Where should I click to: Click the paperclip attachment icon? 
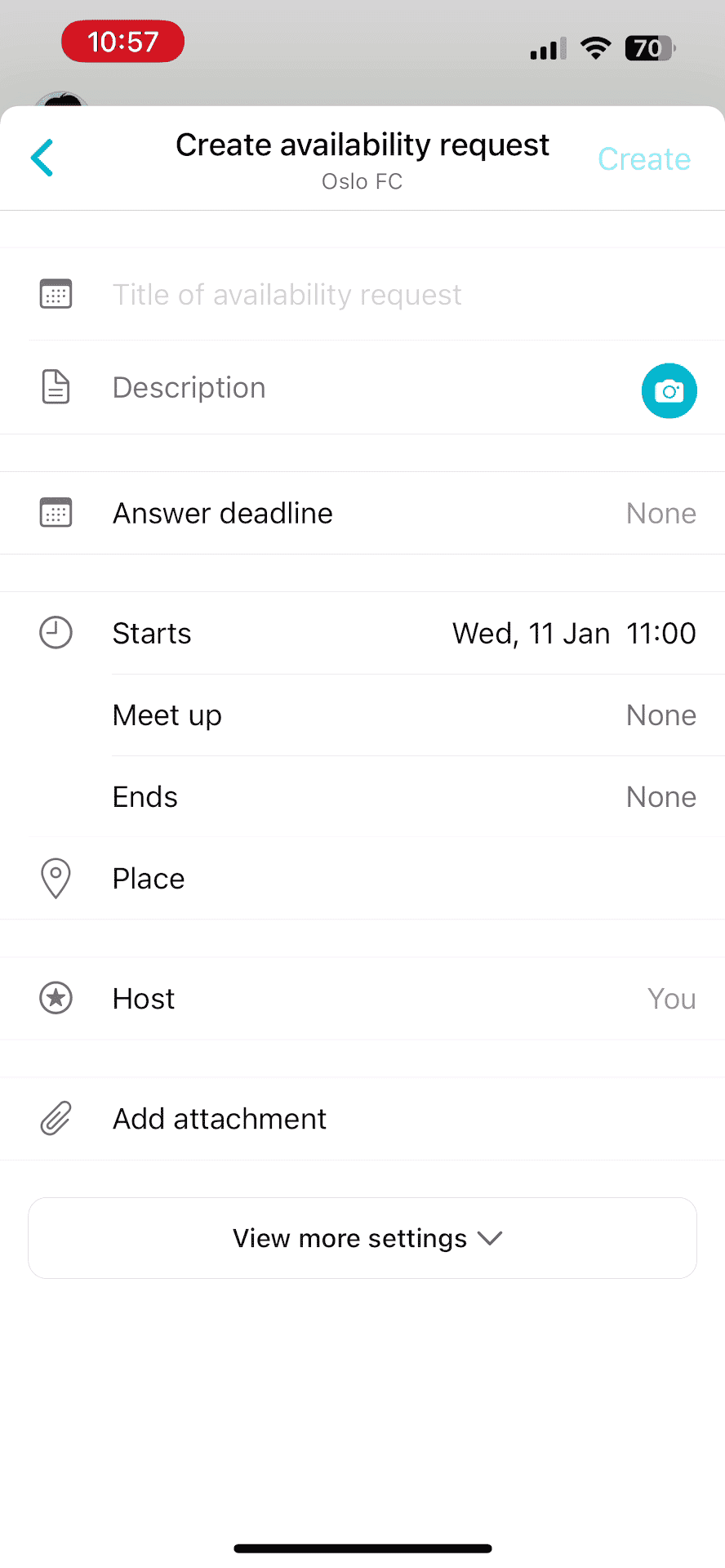[x=55, y=1118]
